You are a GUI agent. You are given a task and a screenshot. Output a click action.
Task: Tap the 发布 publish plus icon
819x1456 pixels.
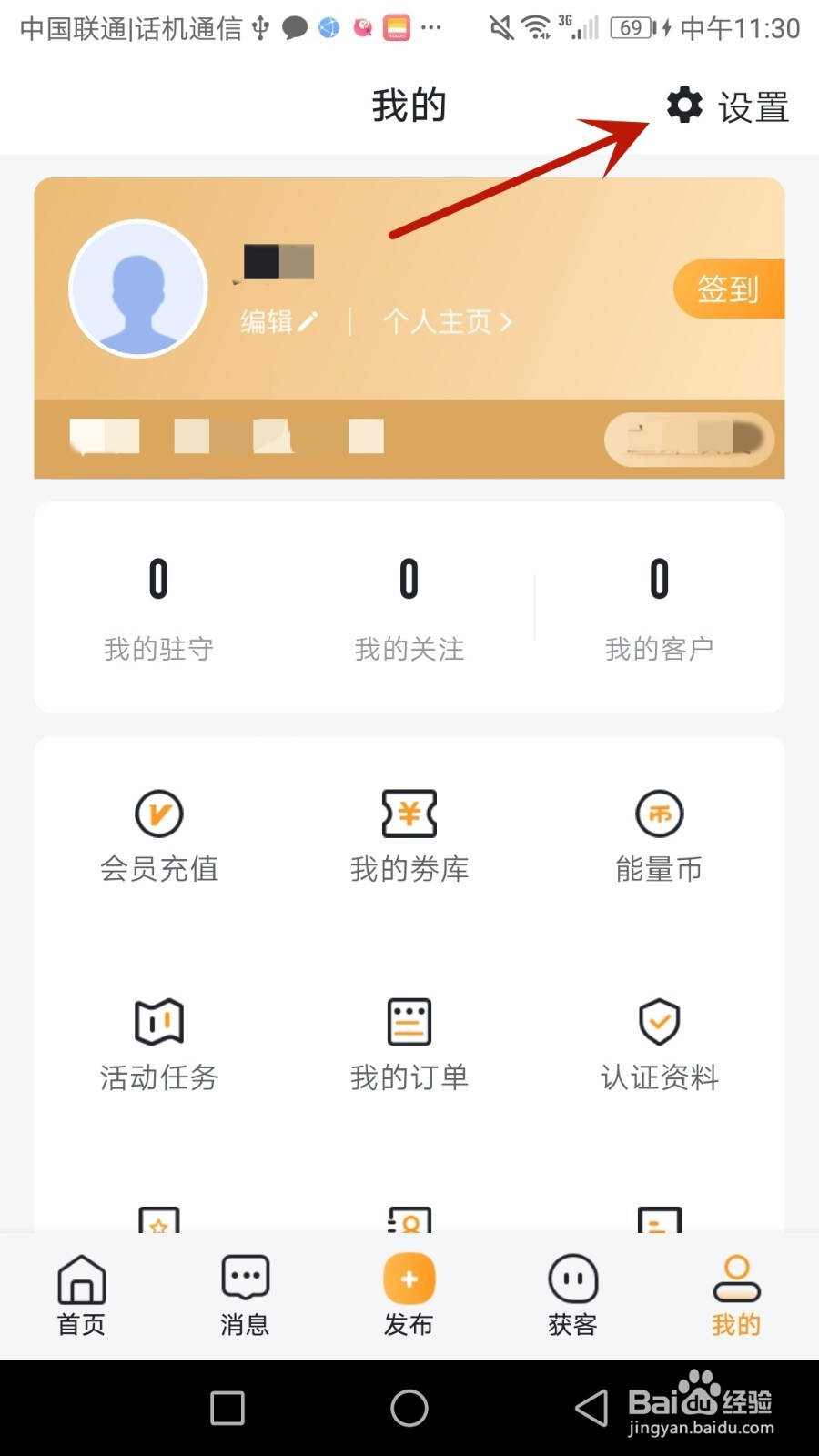pyautogui.click(x=409, y=1281)
